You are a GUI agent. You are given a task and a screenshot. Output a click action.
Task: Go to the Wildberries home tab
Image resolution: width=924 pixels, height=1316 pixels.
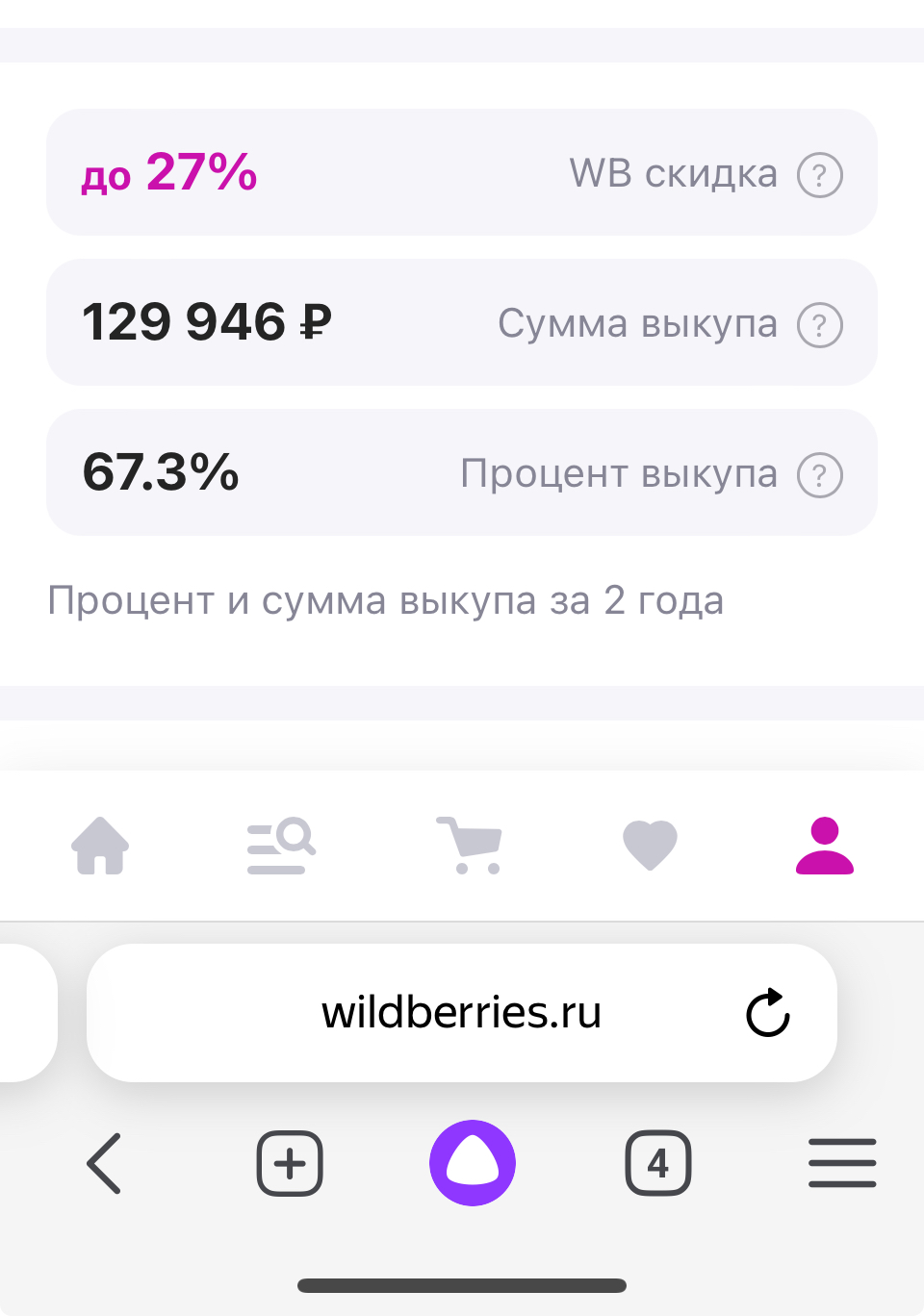pyautogui.click(x=100, y=846)
